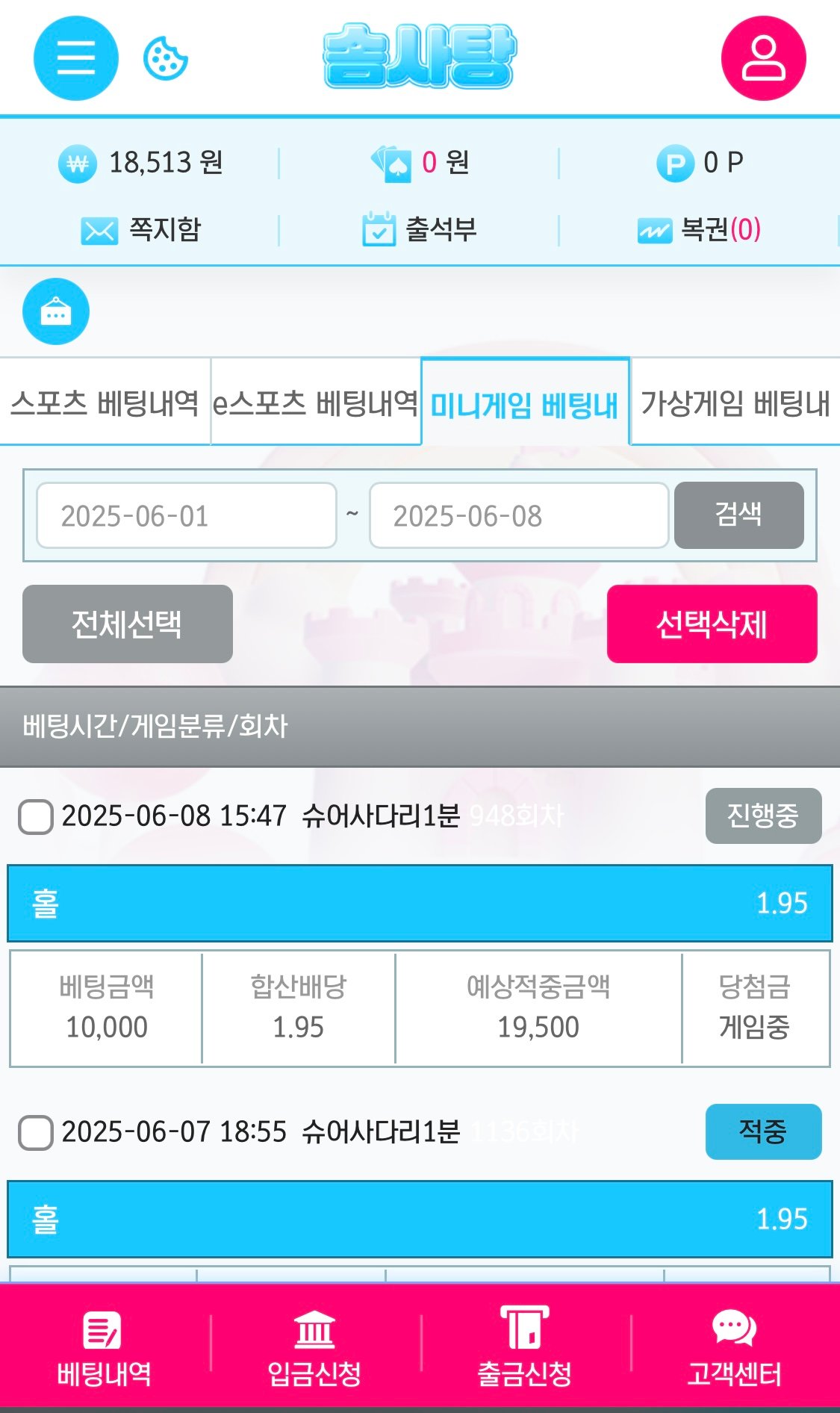
Task: Open 복권 lottery tickets
Action: tap(699, 229)
